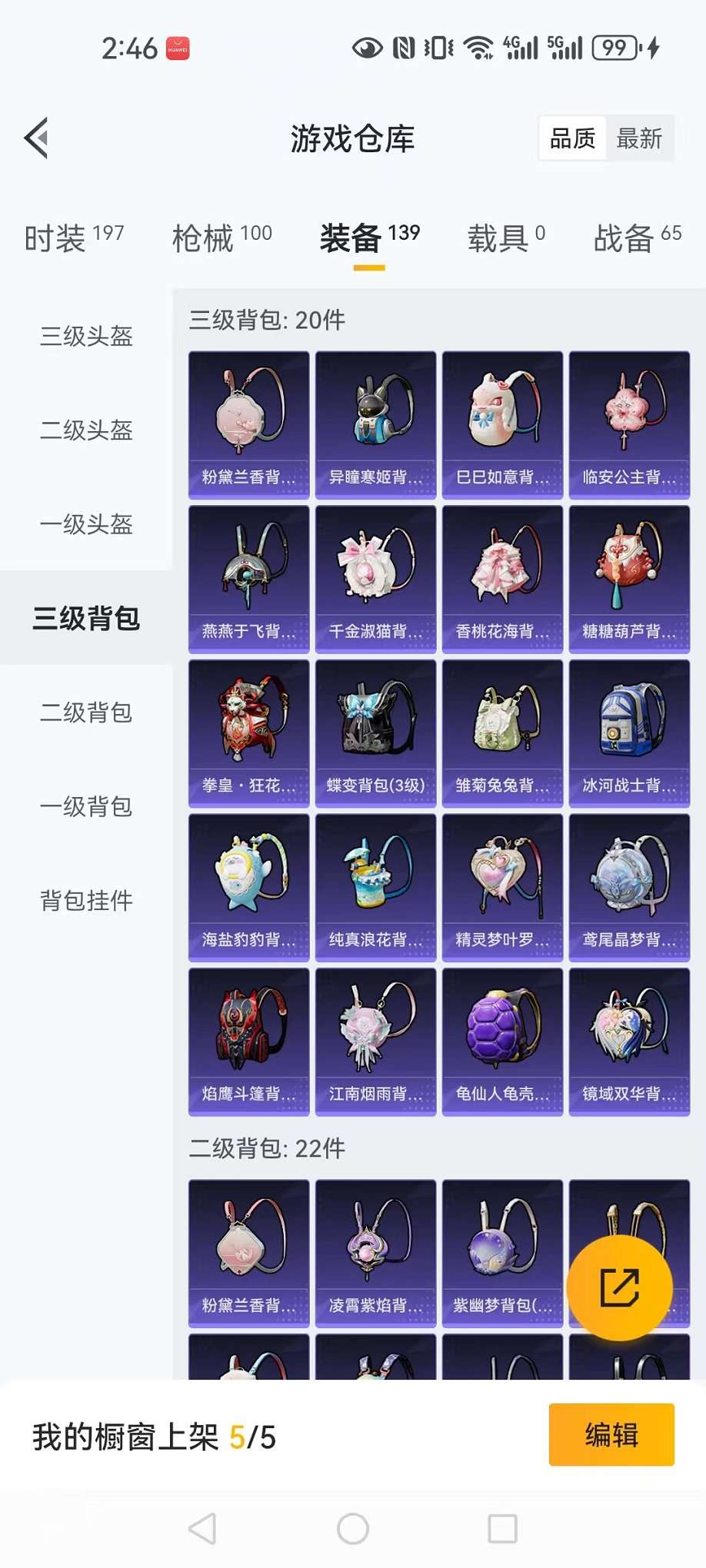
Task: Tap the 冰河战士背 blue backpack icon
Action: [628, 726]
